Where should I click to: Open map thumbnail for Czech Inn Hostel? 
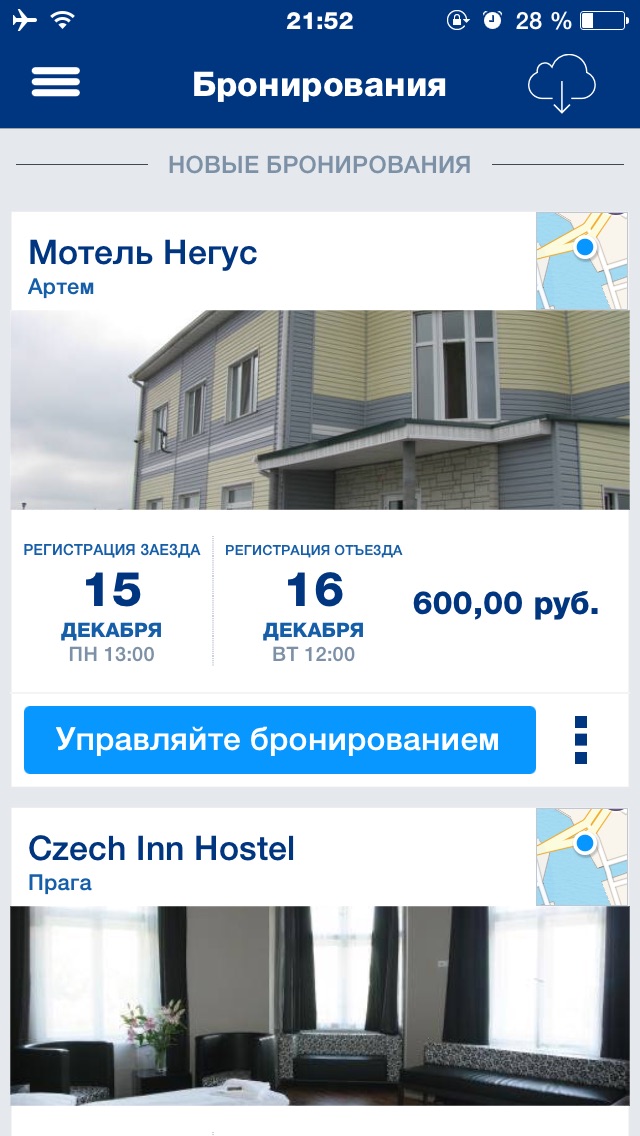click(x=582, y=857)
